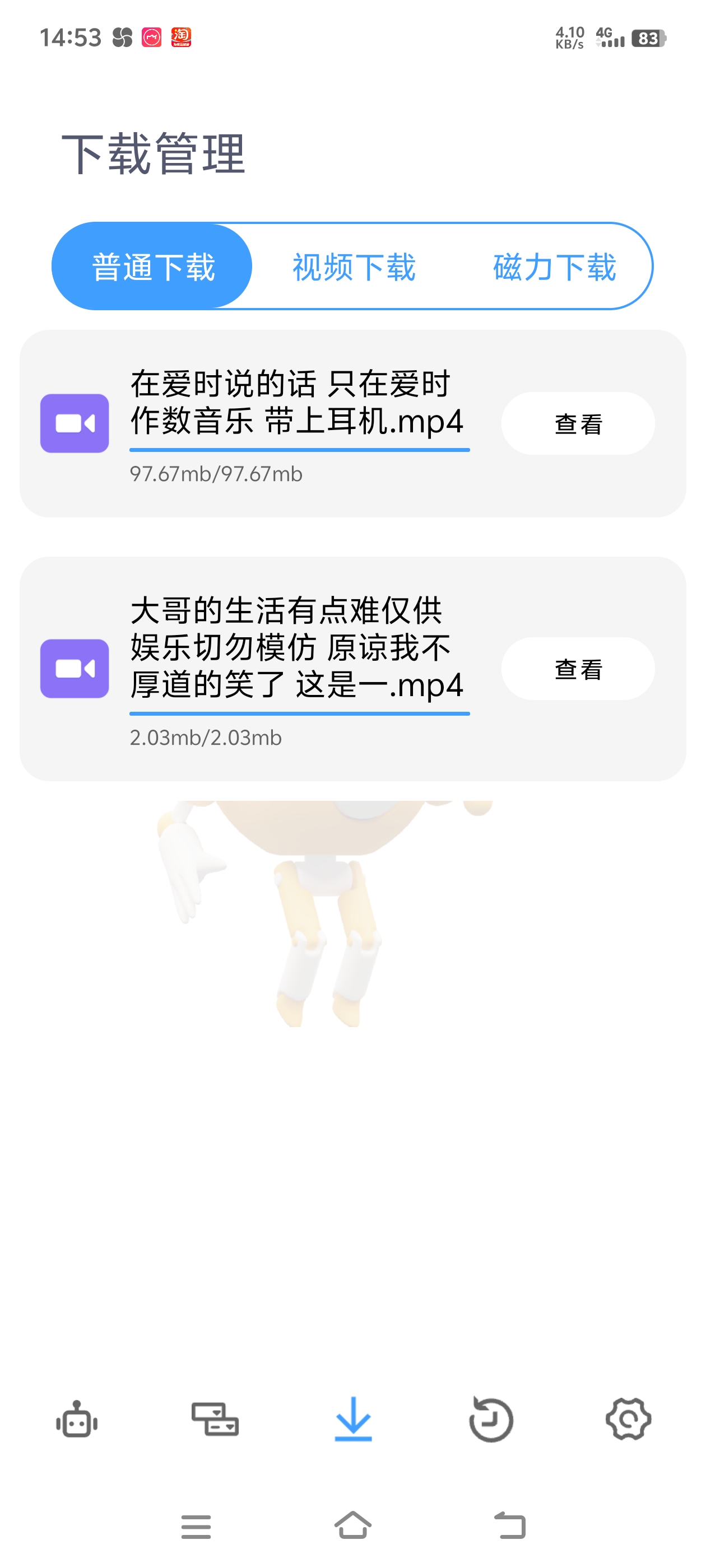The image size is (706, 1568).
Task: Tap 查看 for 大哥的生活有点难 video
Action: pos(578,669)
